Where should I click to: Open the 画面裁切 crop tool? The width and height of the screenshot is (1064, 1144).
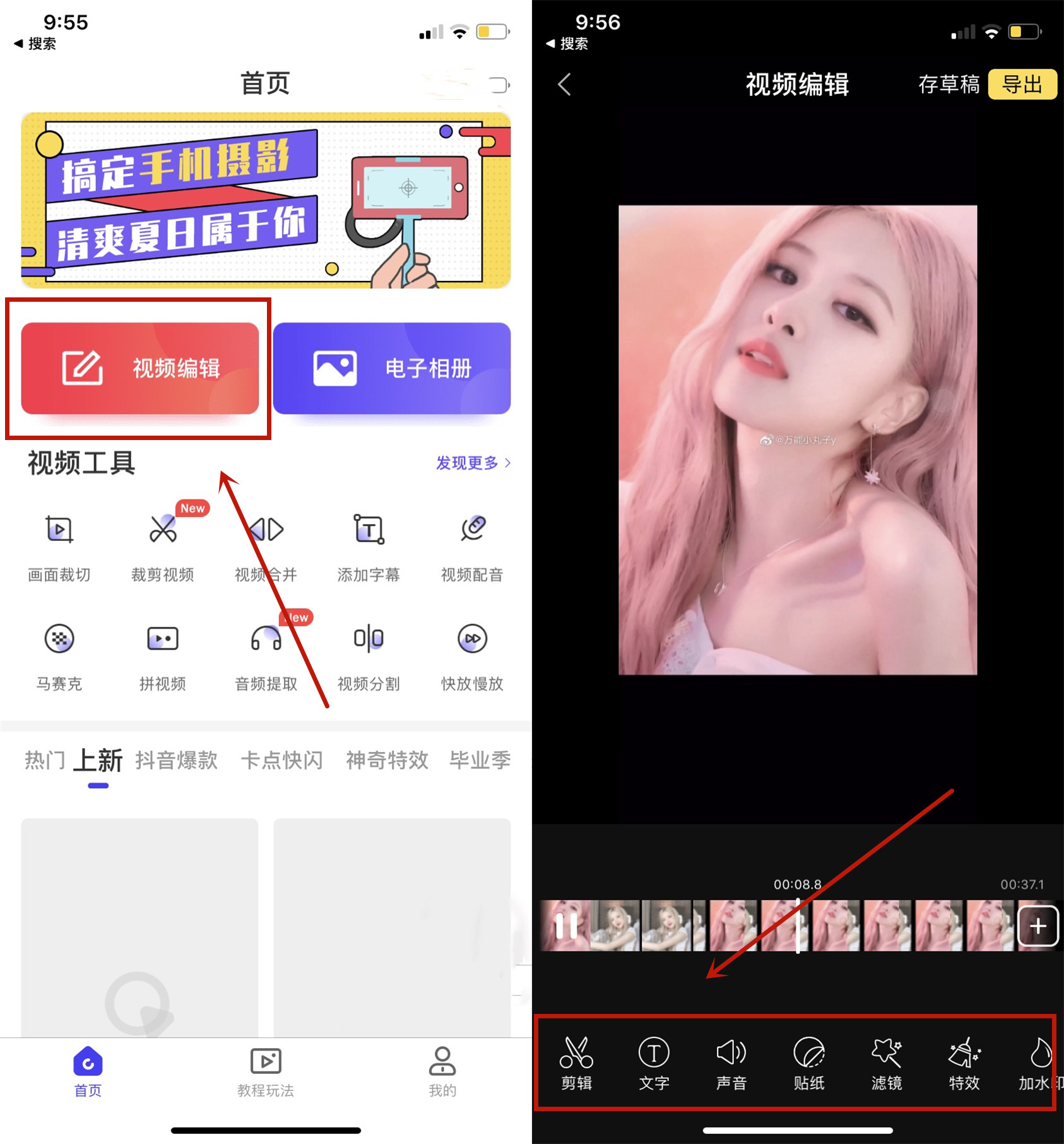click(59, 546)
